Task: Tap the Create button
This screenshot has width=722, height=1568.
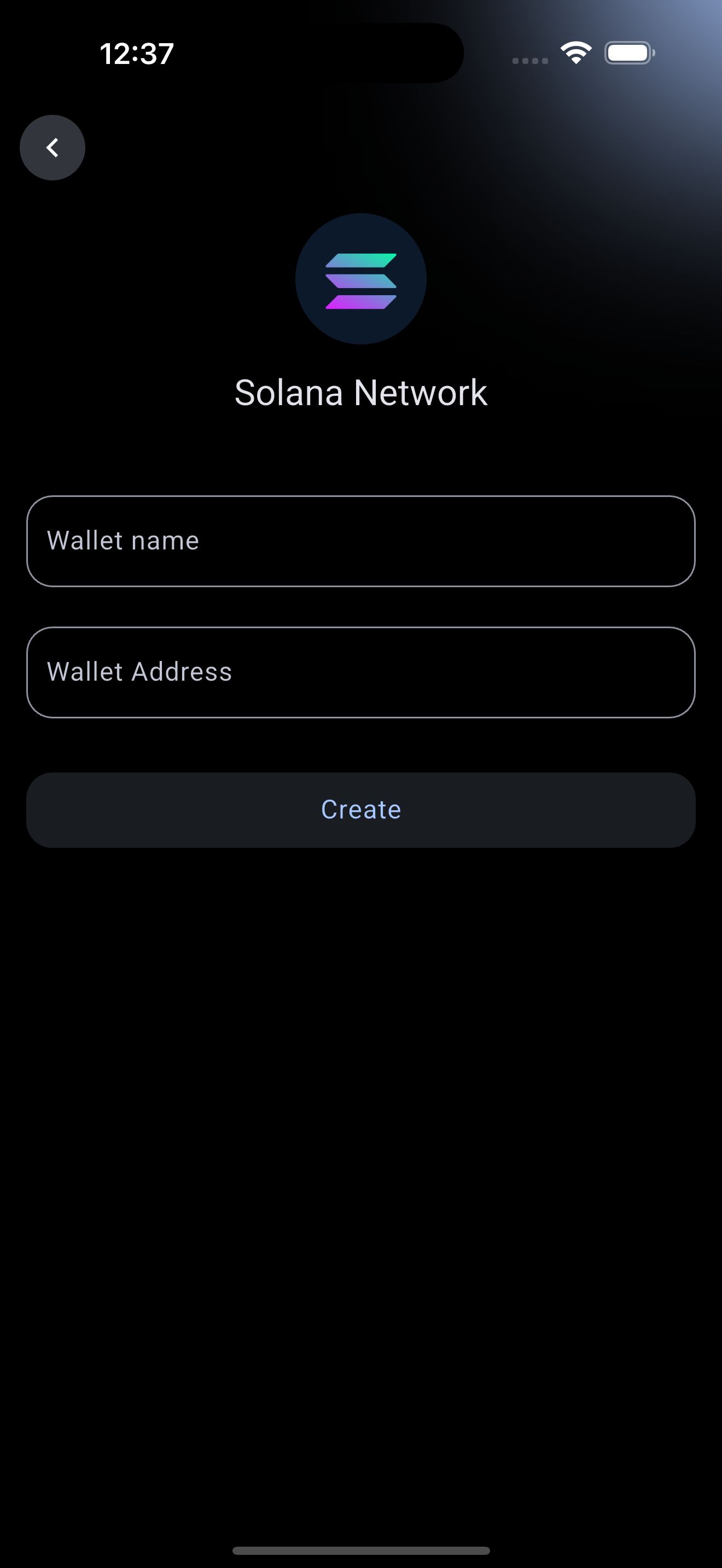Action: 361,810
